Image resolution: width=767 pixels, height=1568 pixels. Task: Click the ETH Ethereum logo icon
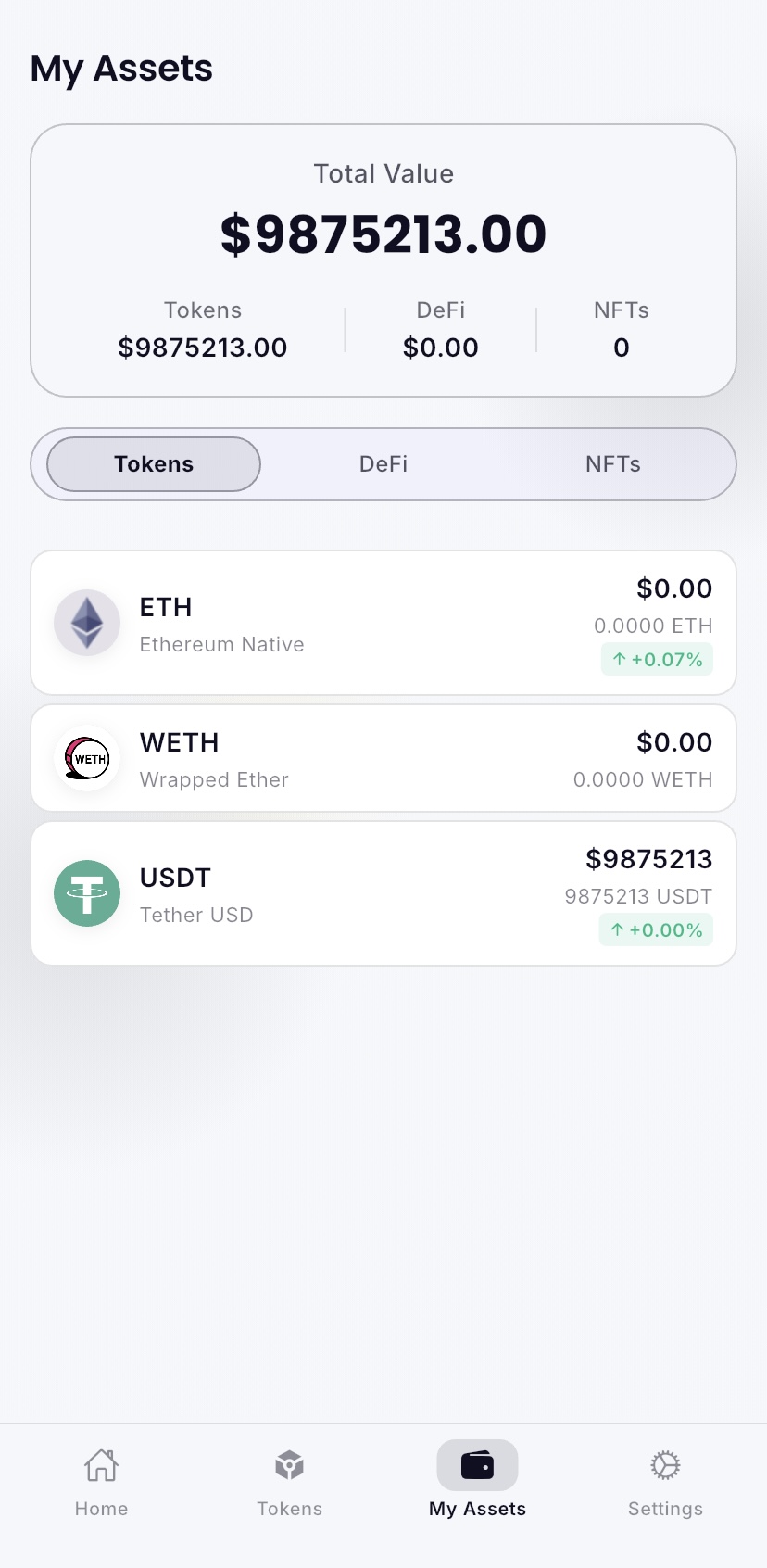[87, 623]
